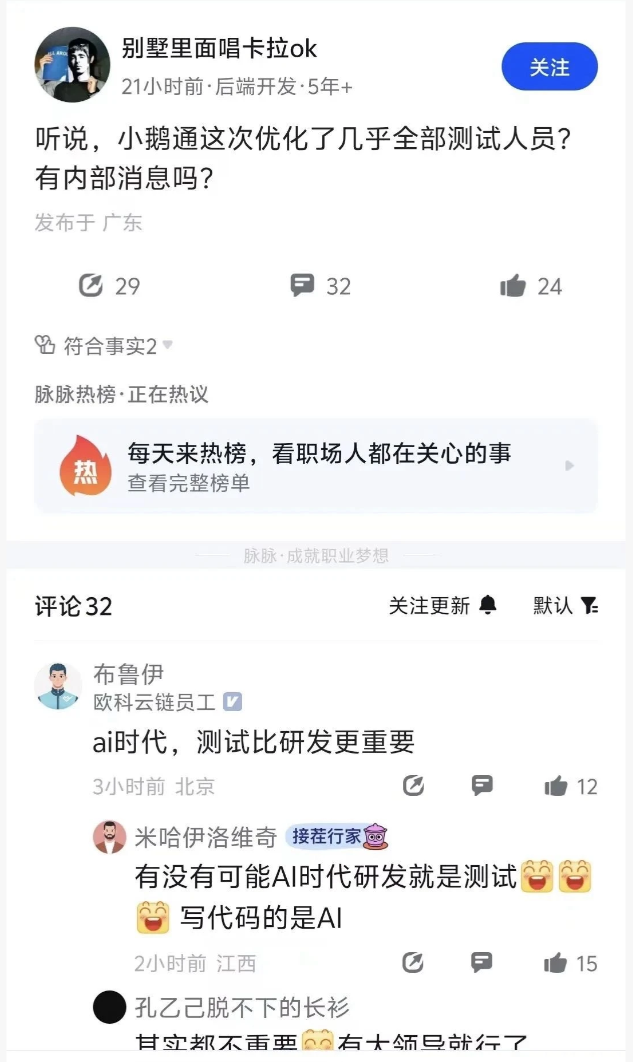Open the 脉脉热榜 full ranking banner

point(316,466)
